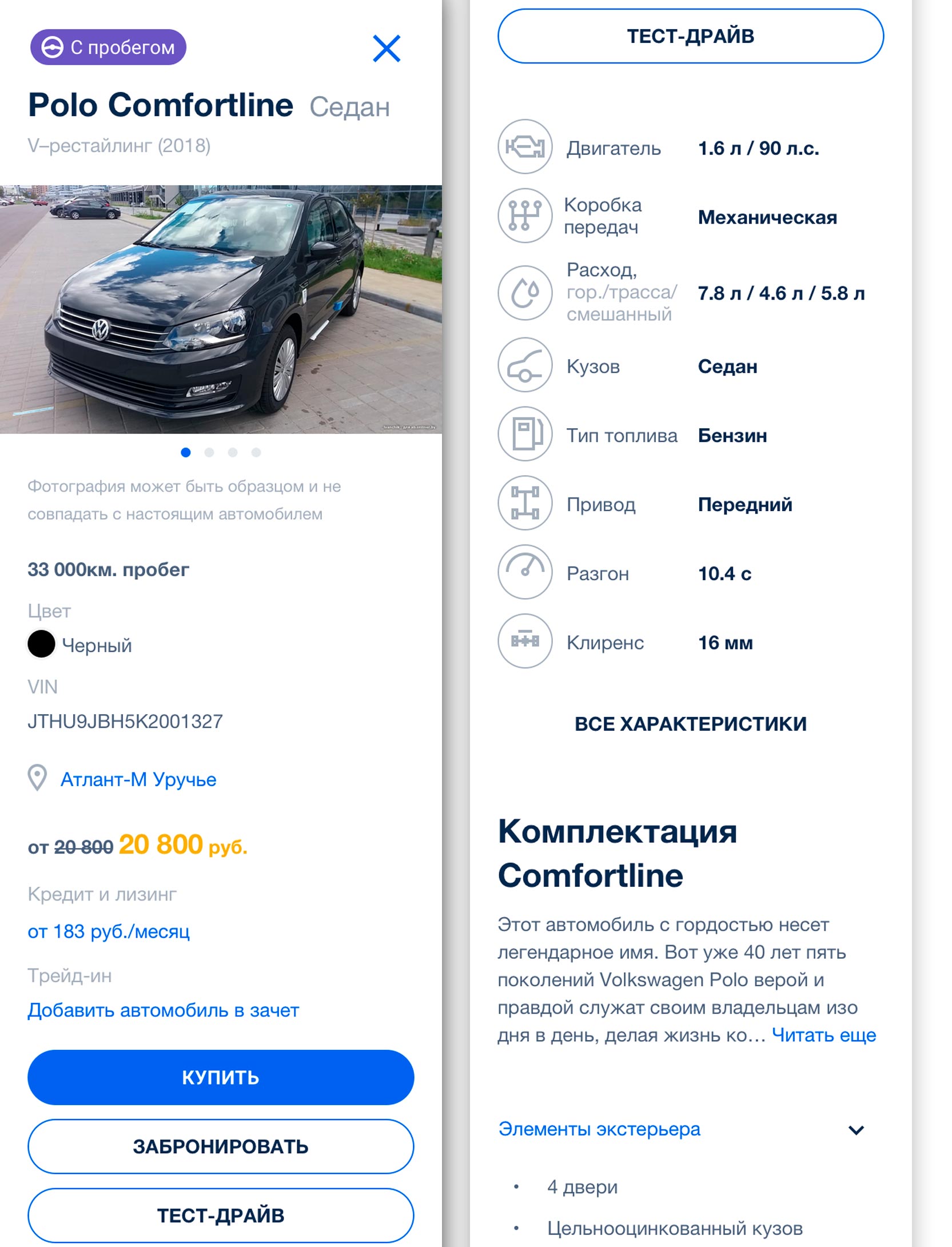Screen dimensions: 952x1247
Task: Show Все характеристики
Action: (690, 724)
